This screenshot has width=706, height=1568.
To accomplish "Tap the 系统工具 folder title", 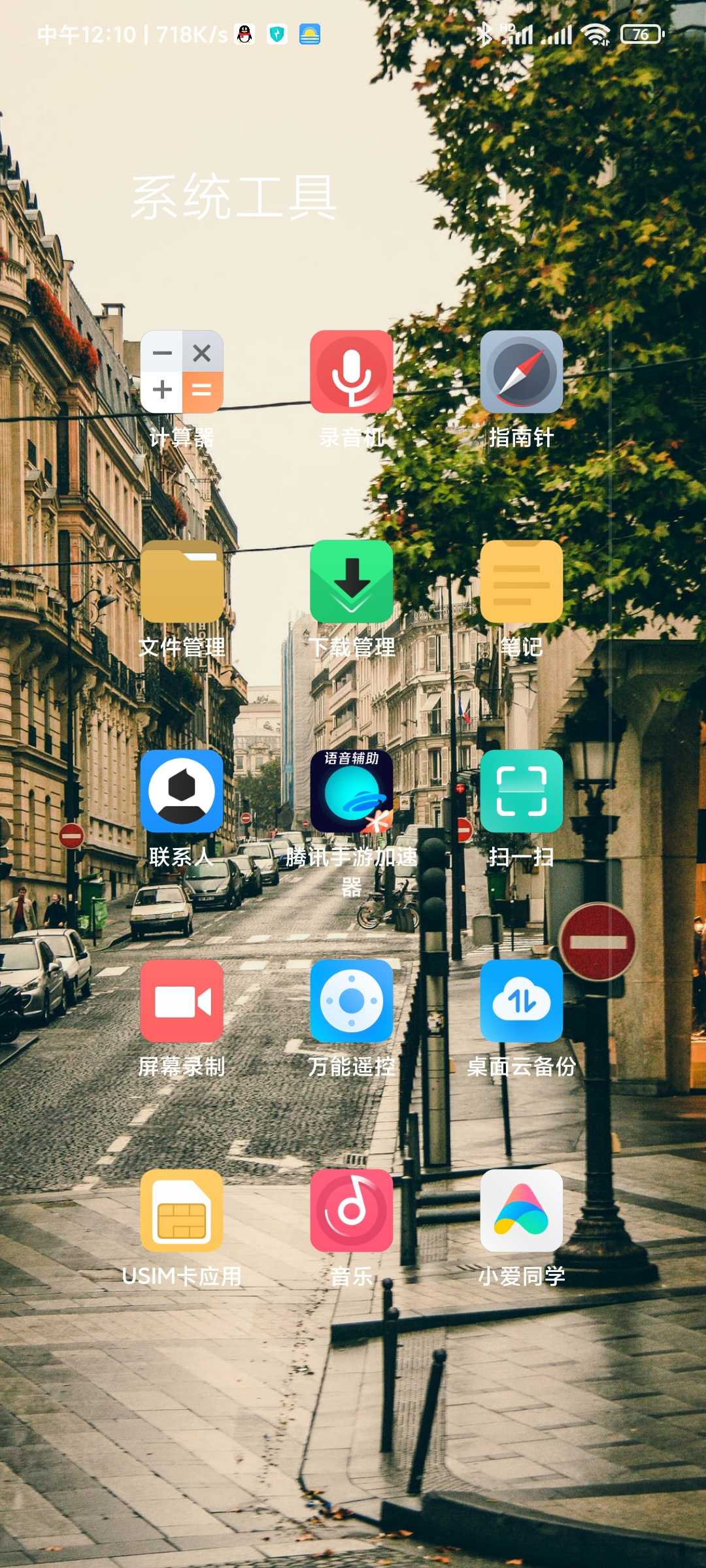I will pyautogui.click(x=234, y=197).
